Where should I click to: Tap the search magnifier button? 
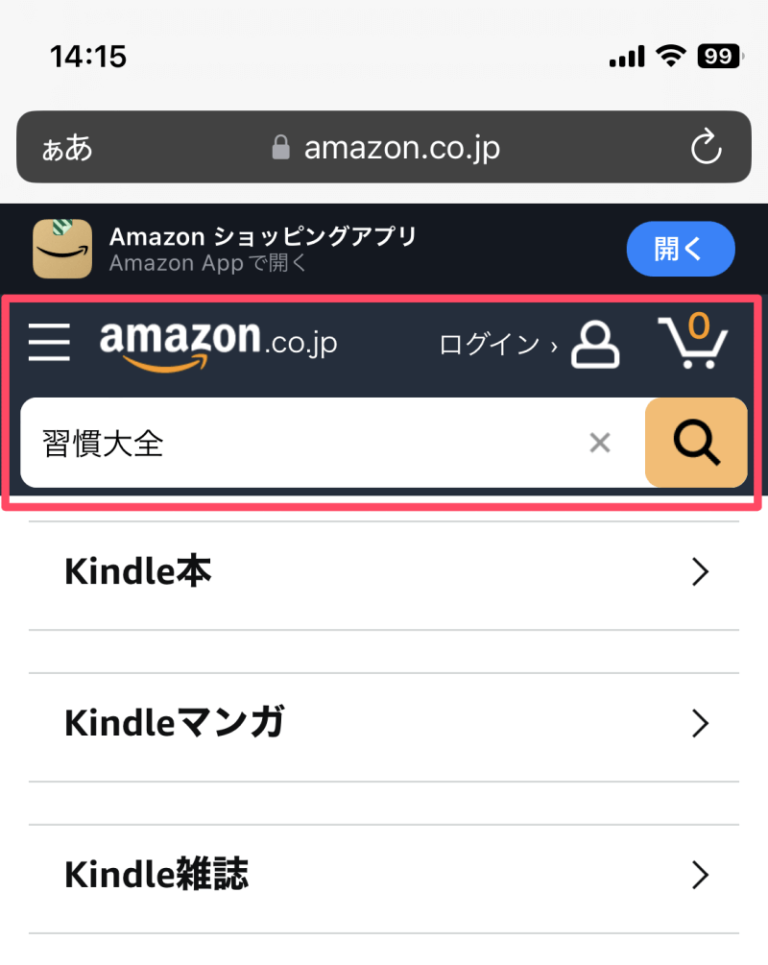(x=696, y=442)
